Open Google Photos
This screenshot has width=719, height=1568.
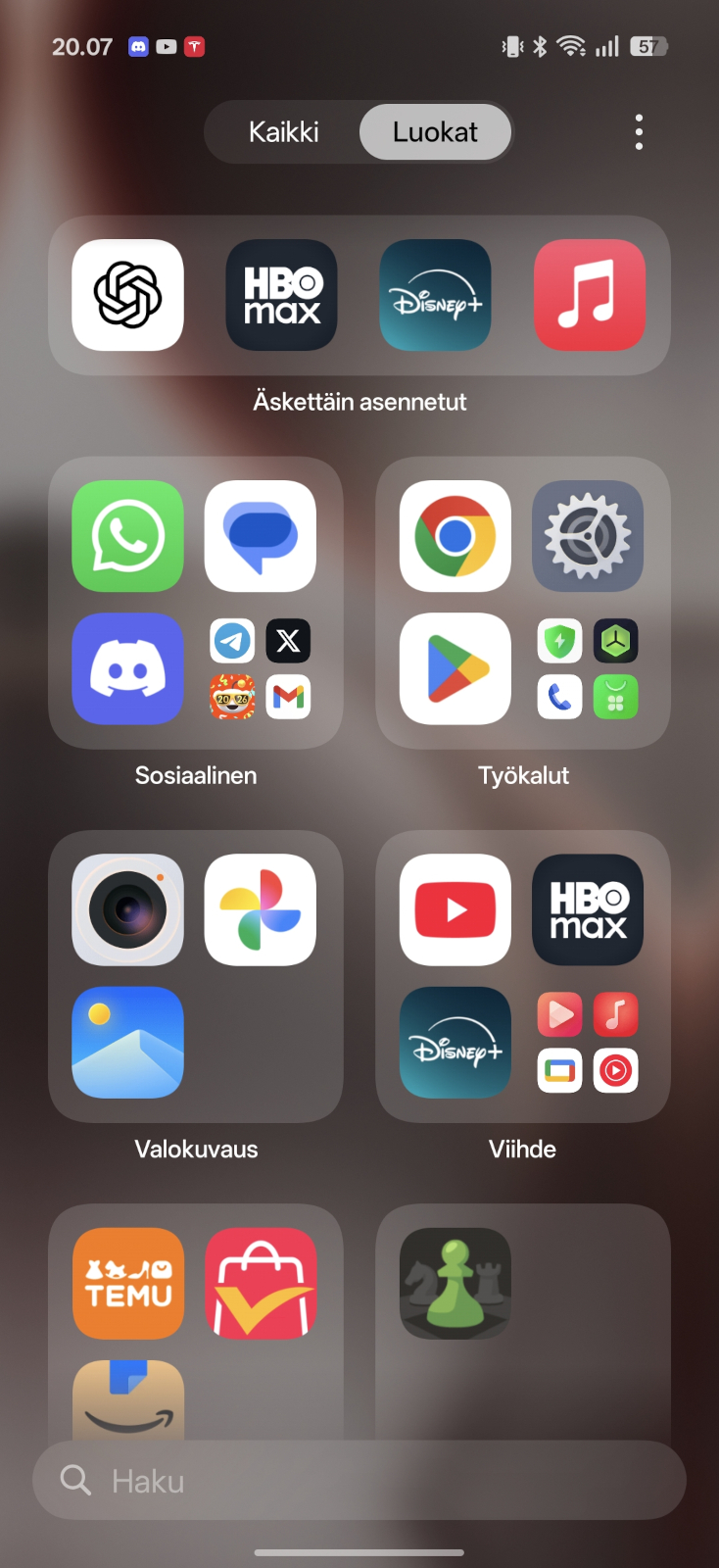pyautogui.click(x=260, y=909)
